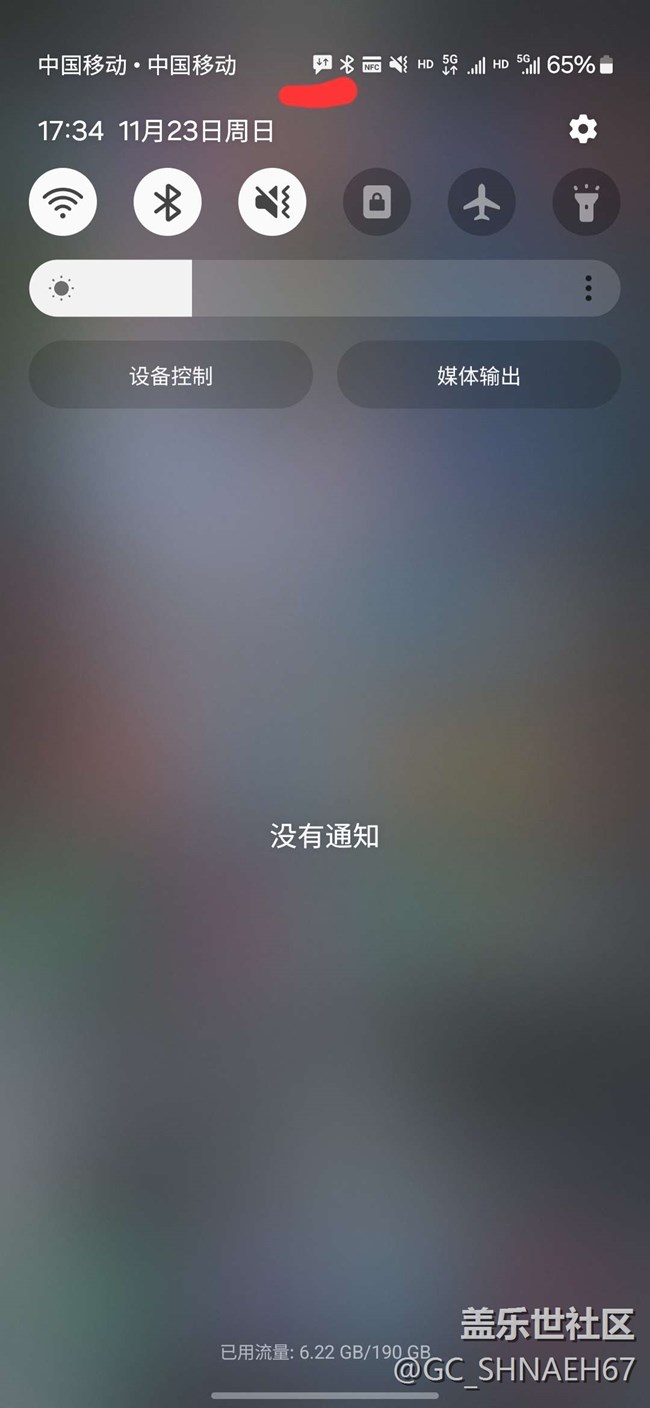Image resolution: width=650 pixels, height=1408 pixels.
Task: Open 设备控制 device control
Action: pyautogui.click(x=171, y=375)
